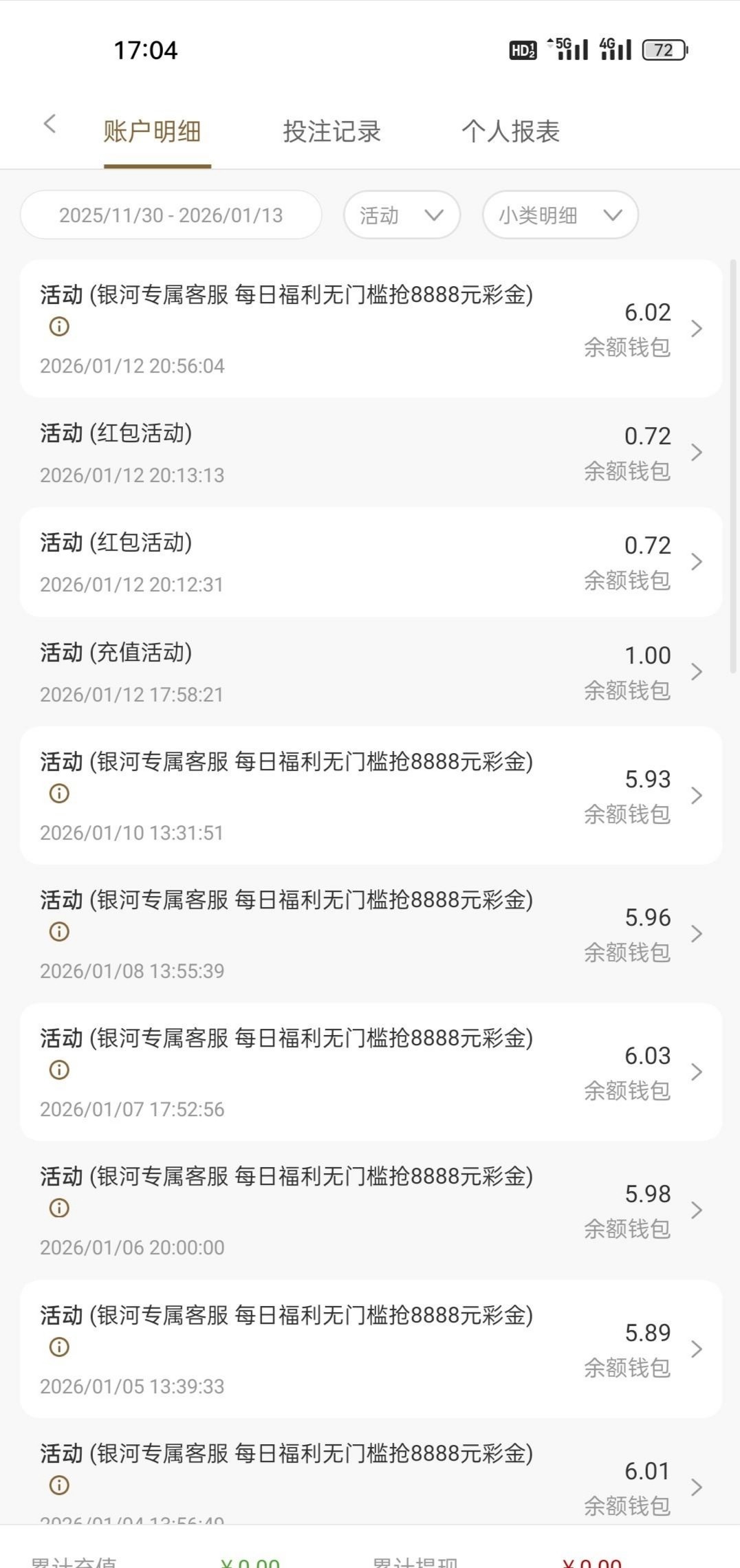The width and height of the screenshot is (740, 1568).
Task: Expand the 小类明细 dropdown
Action: (560, 215)
